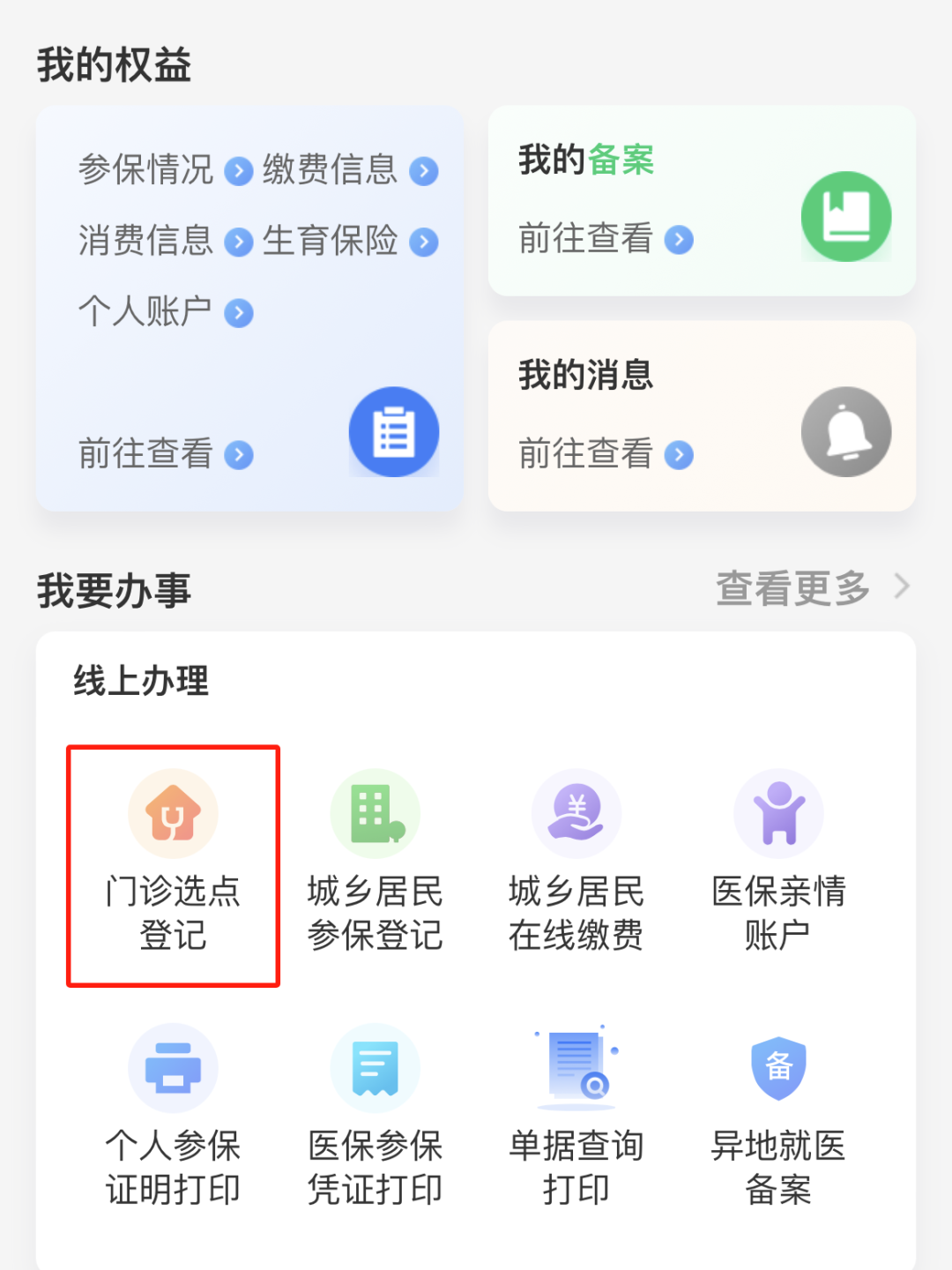Open 我的消息 card
The image size is (952, 1270).
coord(702,416)
